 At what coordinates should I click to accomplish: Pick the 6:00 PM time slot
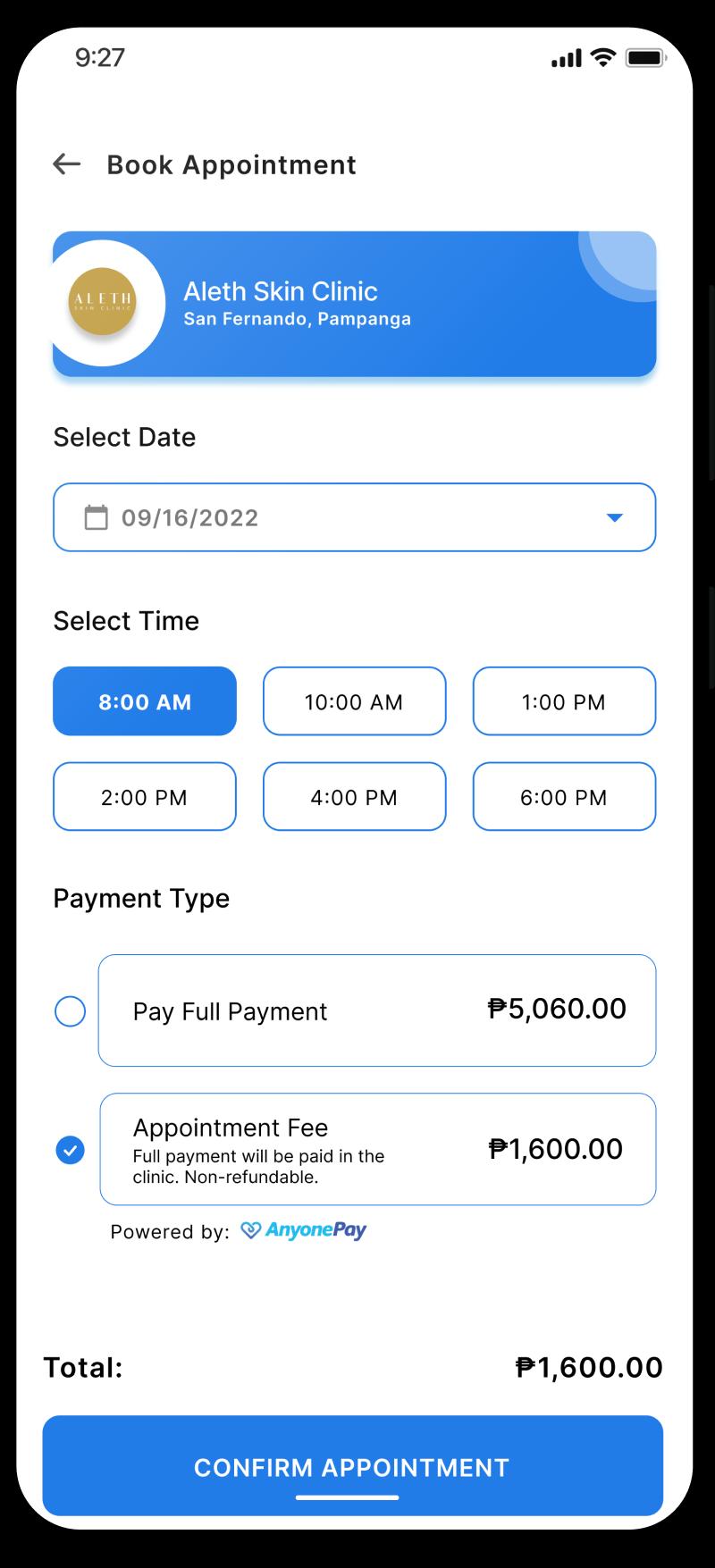click(x=564, y=797)
